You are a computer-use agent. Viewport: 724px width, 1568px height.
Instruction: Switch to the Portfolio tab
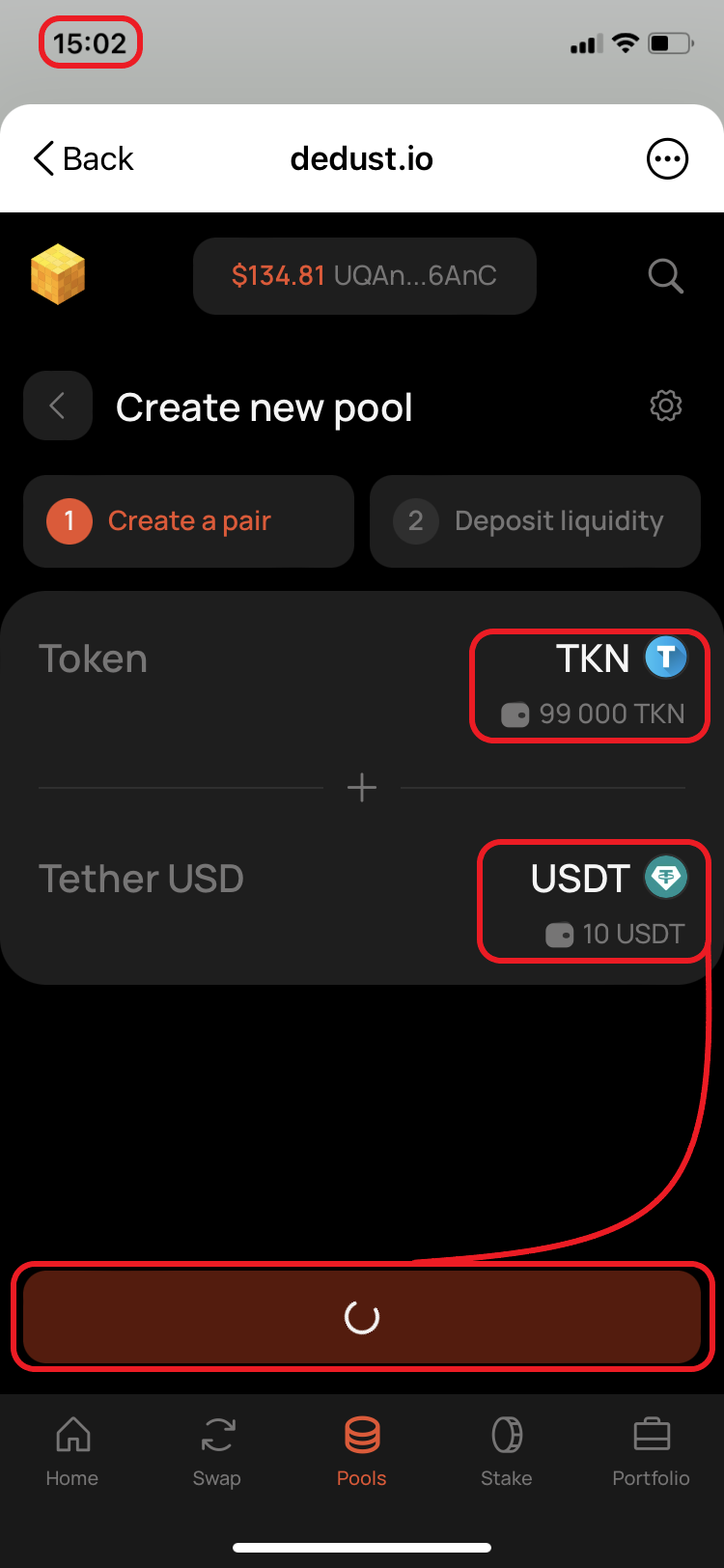point(652,1450)
